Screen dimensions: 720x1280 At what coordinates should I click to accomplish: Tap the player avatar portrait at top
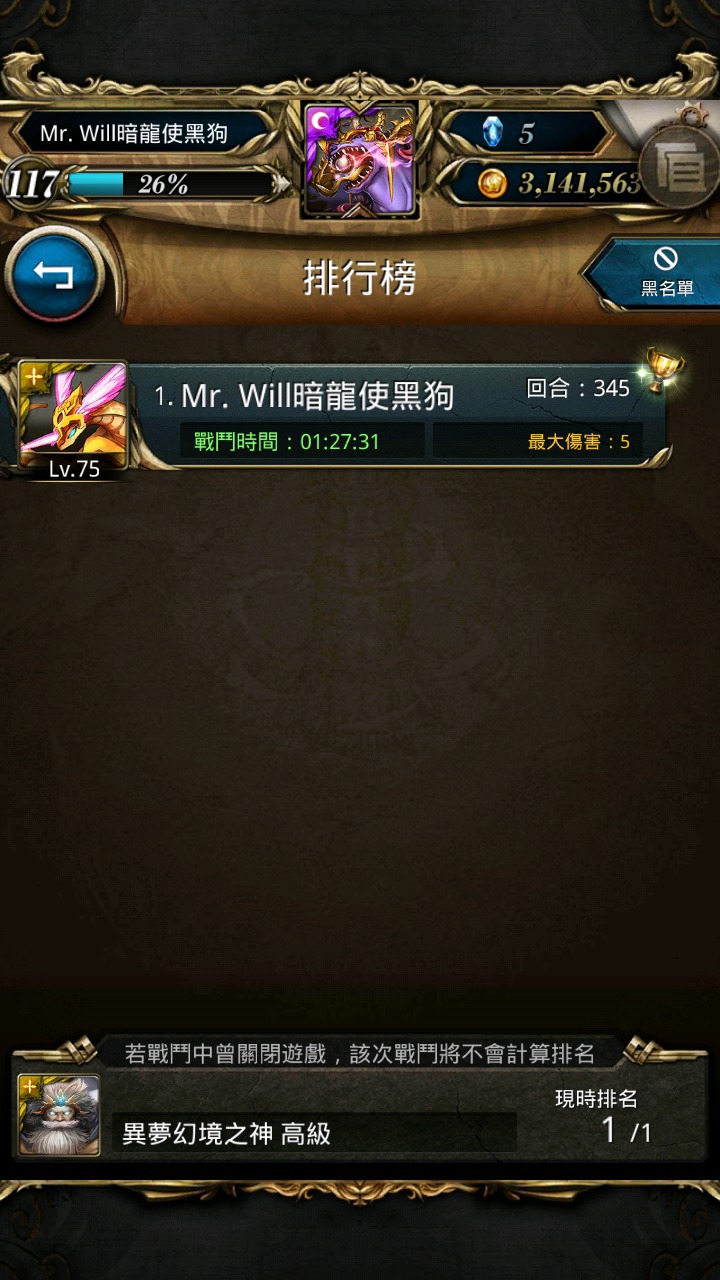[360, 160]
